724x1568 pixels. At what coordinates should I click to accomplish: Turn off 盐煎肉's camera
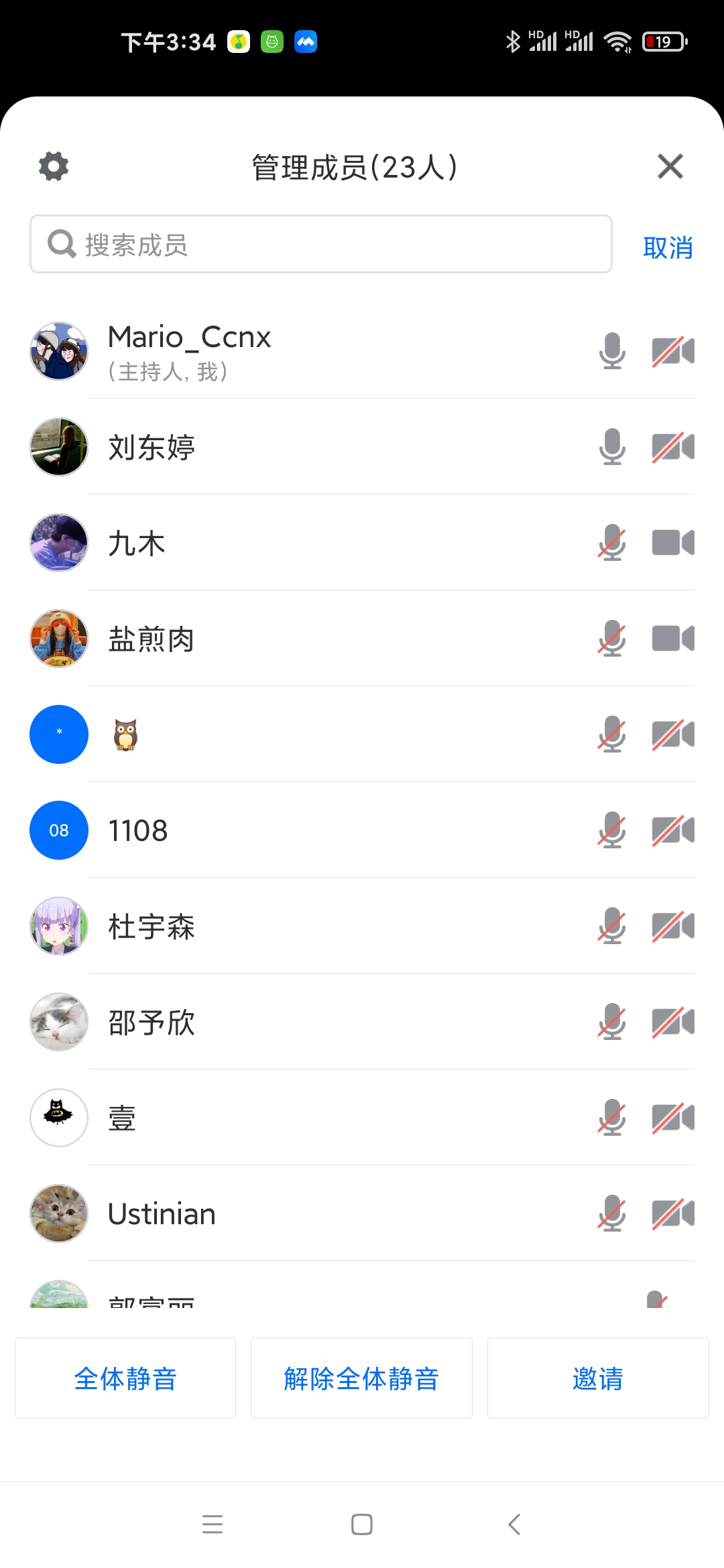[673, 639]
